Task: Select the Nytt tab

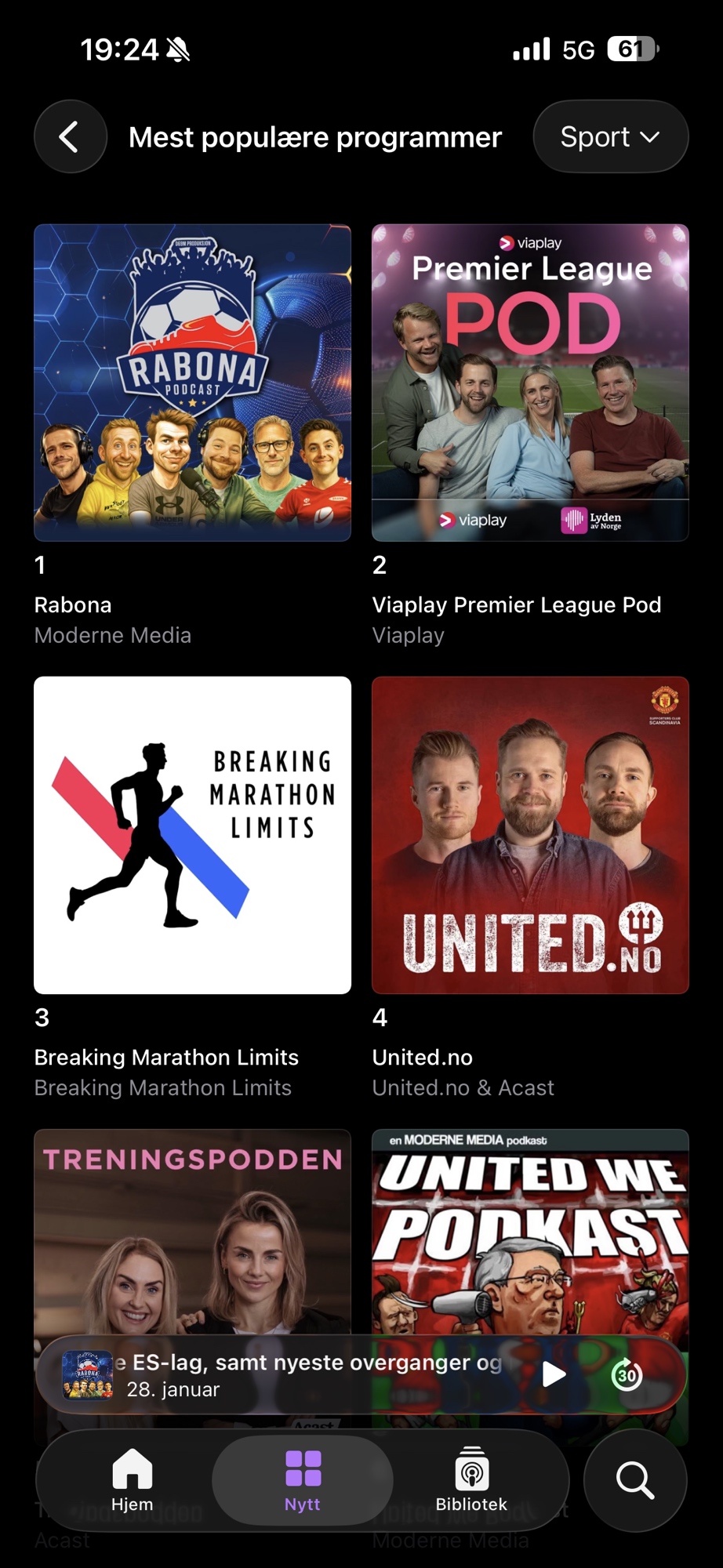Action: pos(303,1479)
